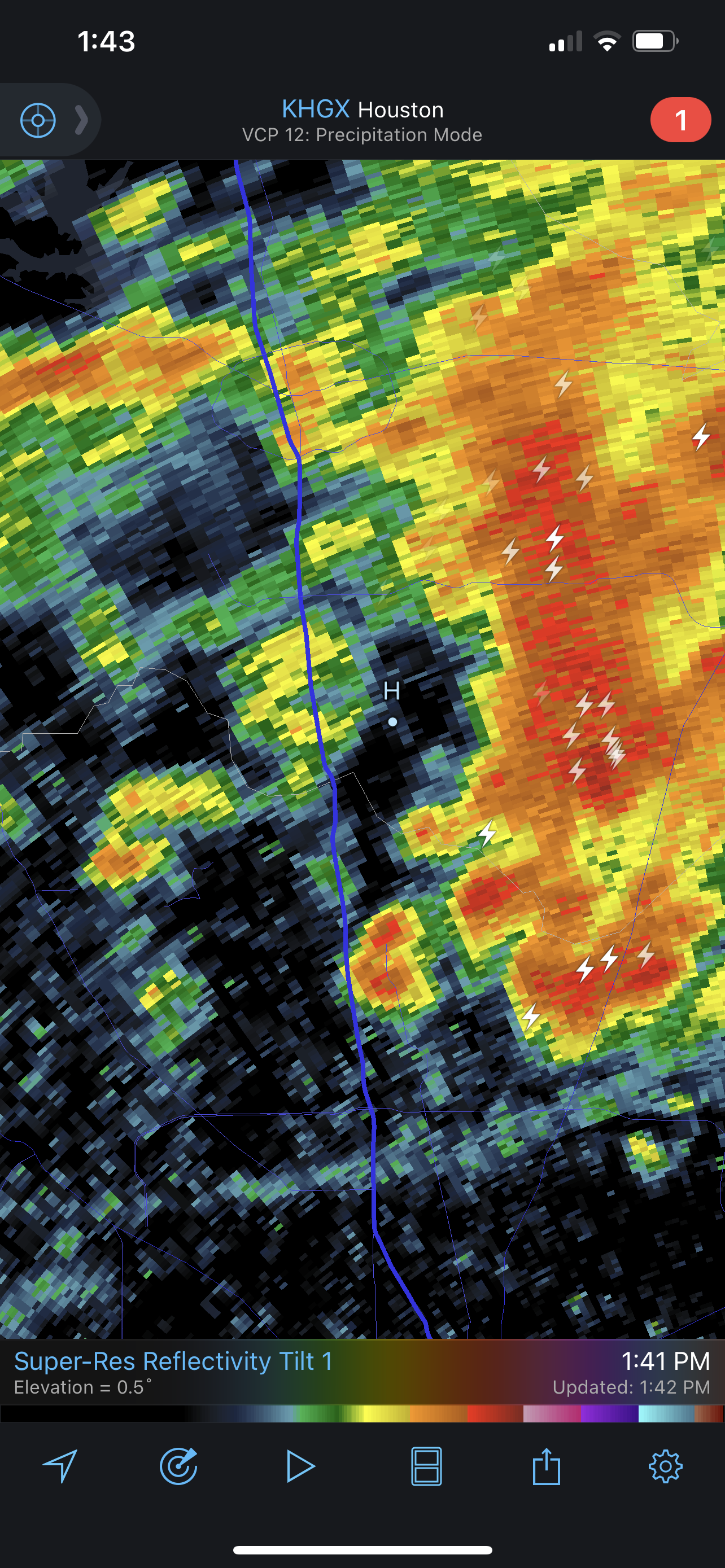This screenshot has height=1568, width=725.
Task: Play the radar loop animation
Action: coord(300,1466)
